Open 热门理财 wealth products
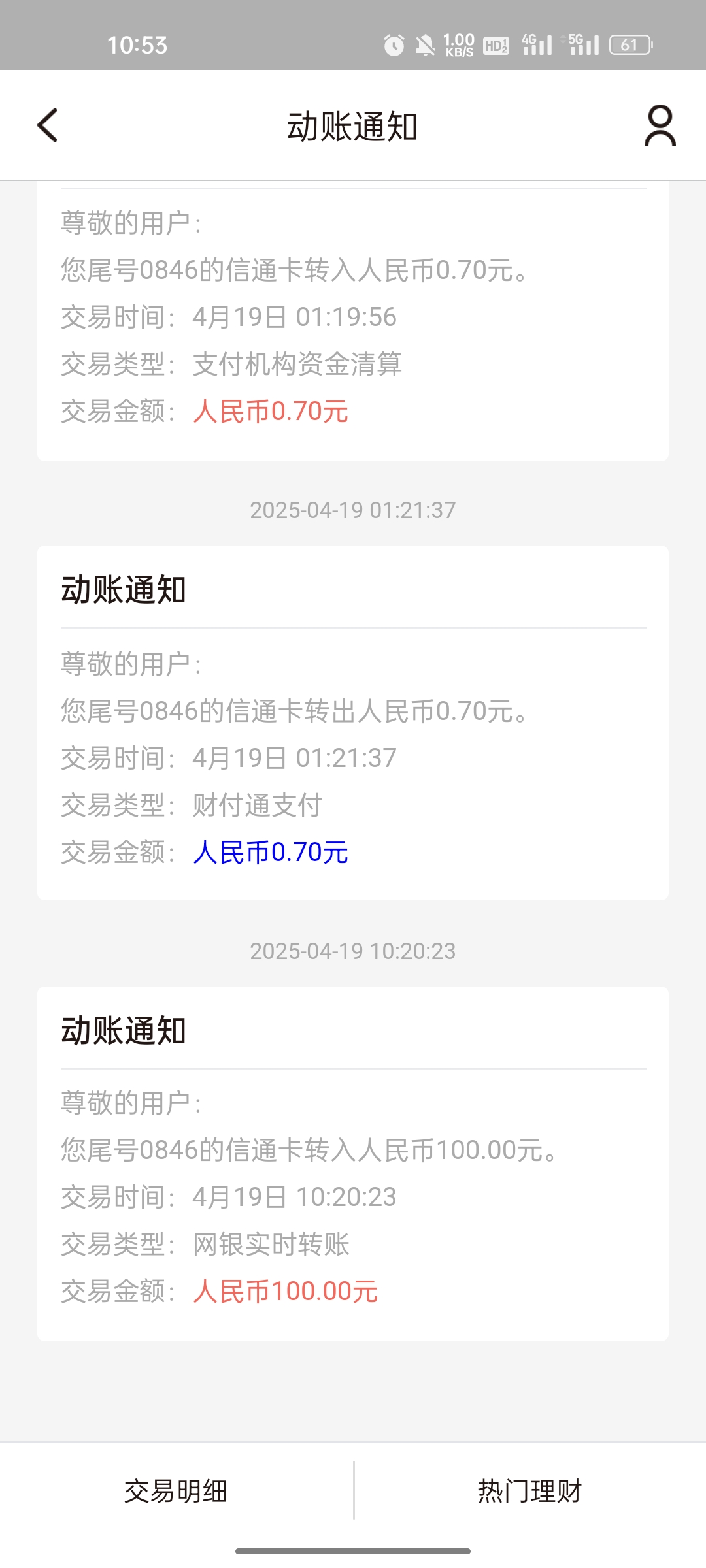This screenshot has width=706, height=1568. point(529,1492)
